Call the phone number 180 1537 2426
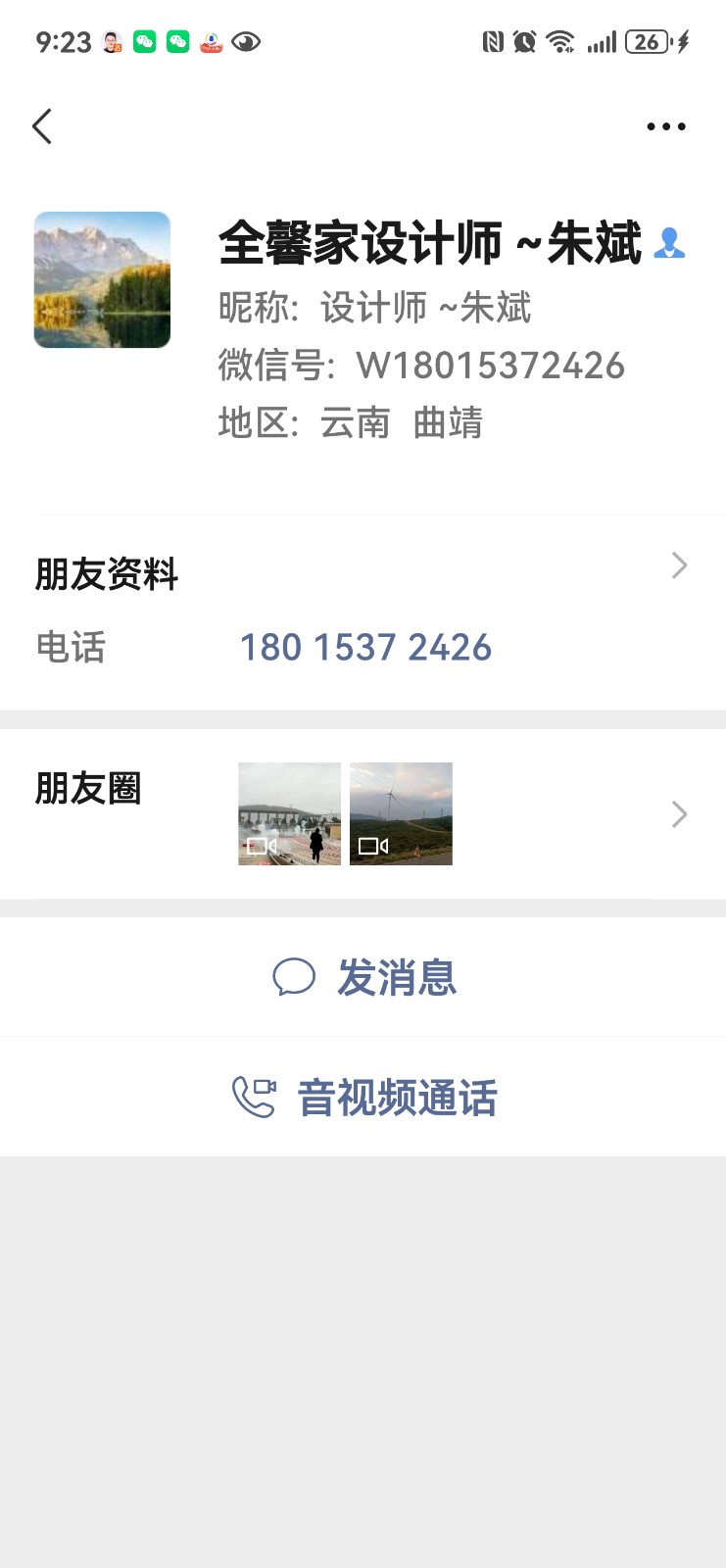 coord(365,648)
